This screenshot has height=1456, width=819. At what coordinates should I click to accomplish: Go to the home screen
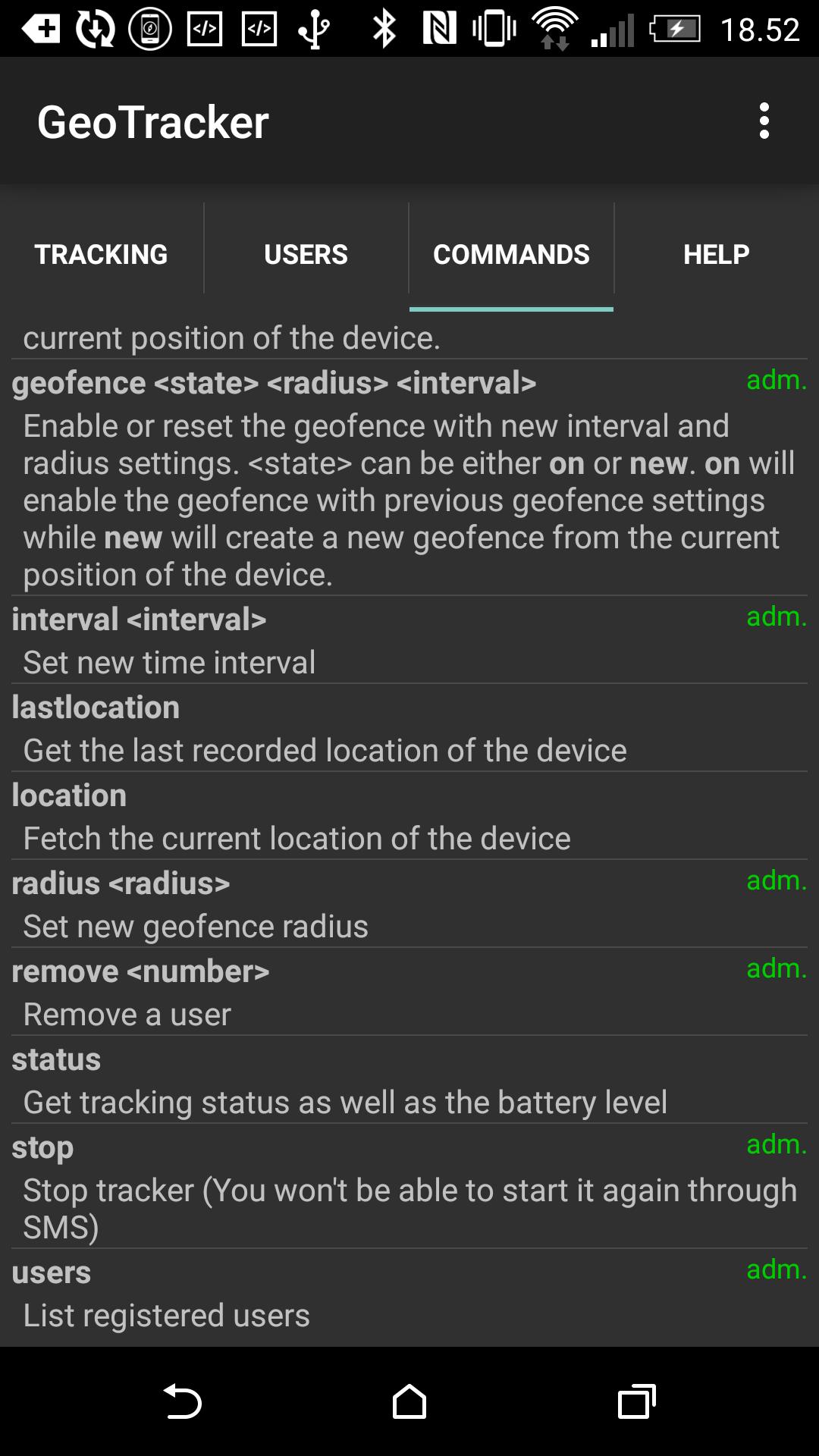[409, 1401]
